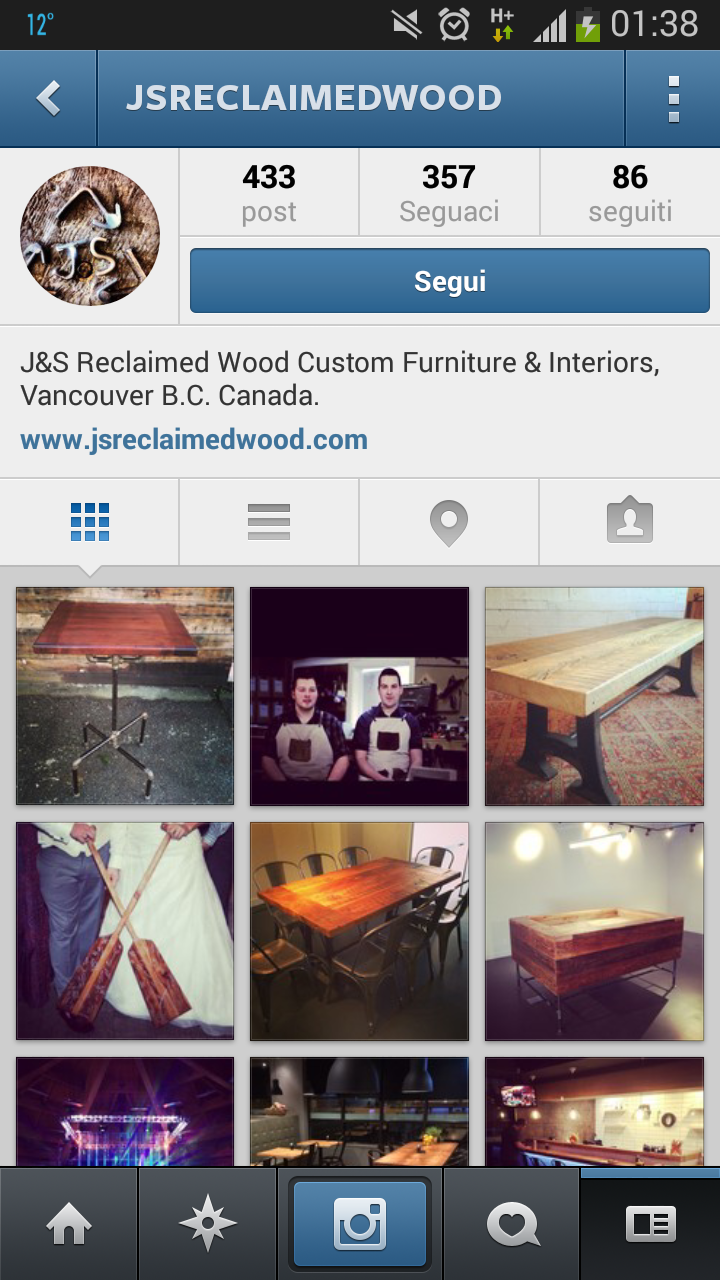Go to the Home feed tab
The height and width of the screenshot is (1280, 720).
coord(69,1224)
